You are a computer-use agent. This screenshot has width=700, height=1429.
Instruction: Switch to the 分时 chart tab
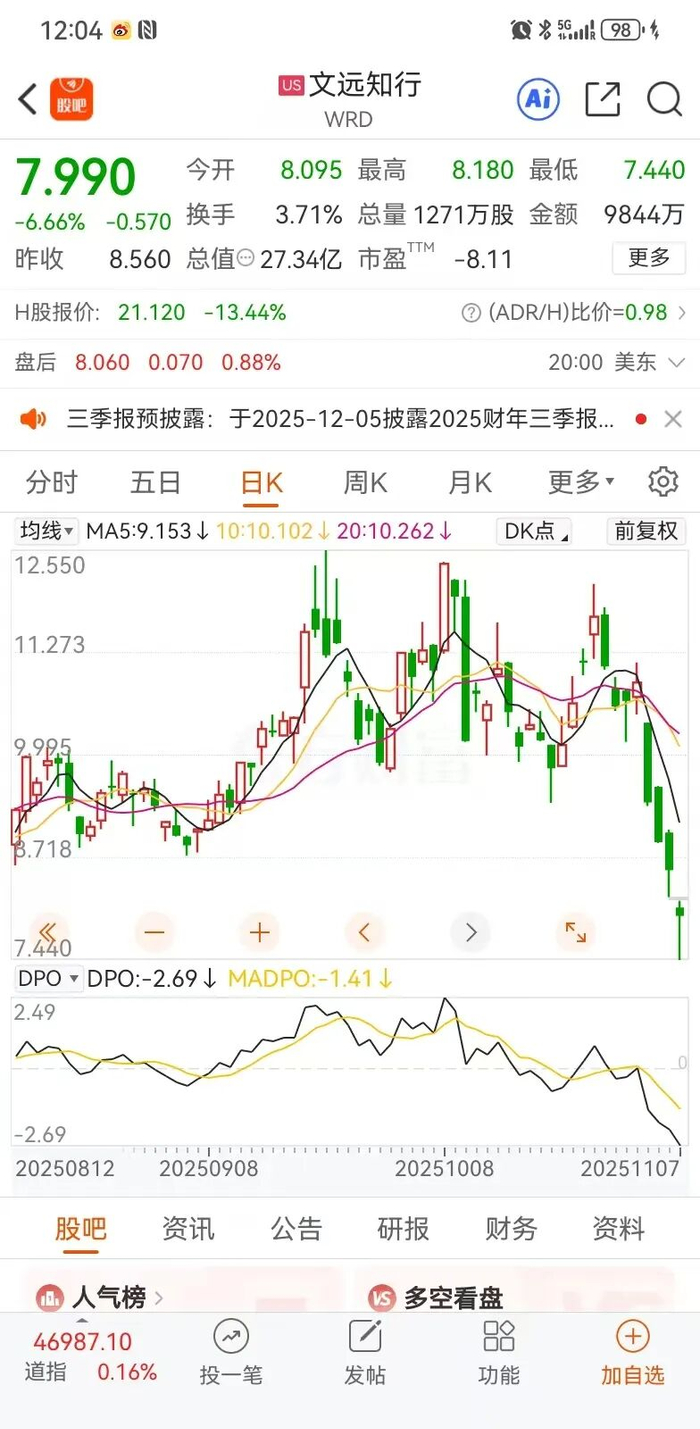click(51, 483)
